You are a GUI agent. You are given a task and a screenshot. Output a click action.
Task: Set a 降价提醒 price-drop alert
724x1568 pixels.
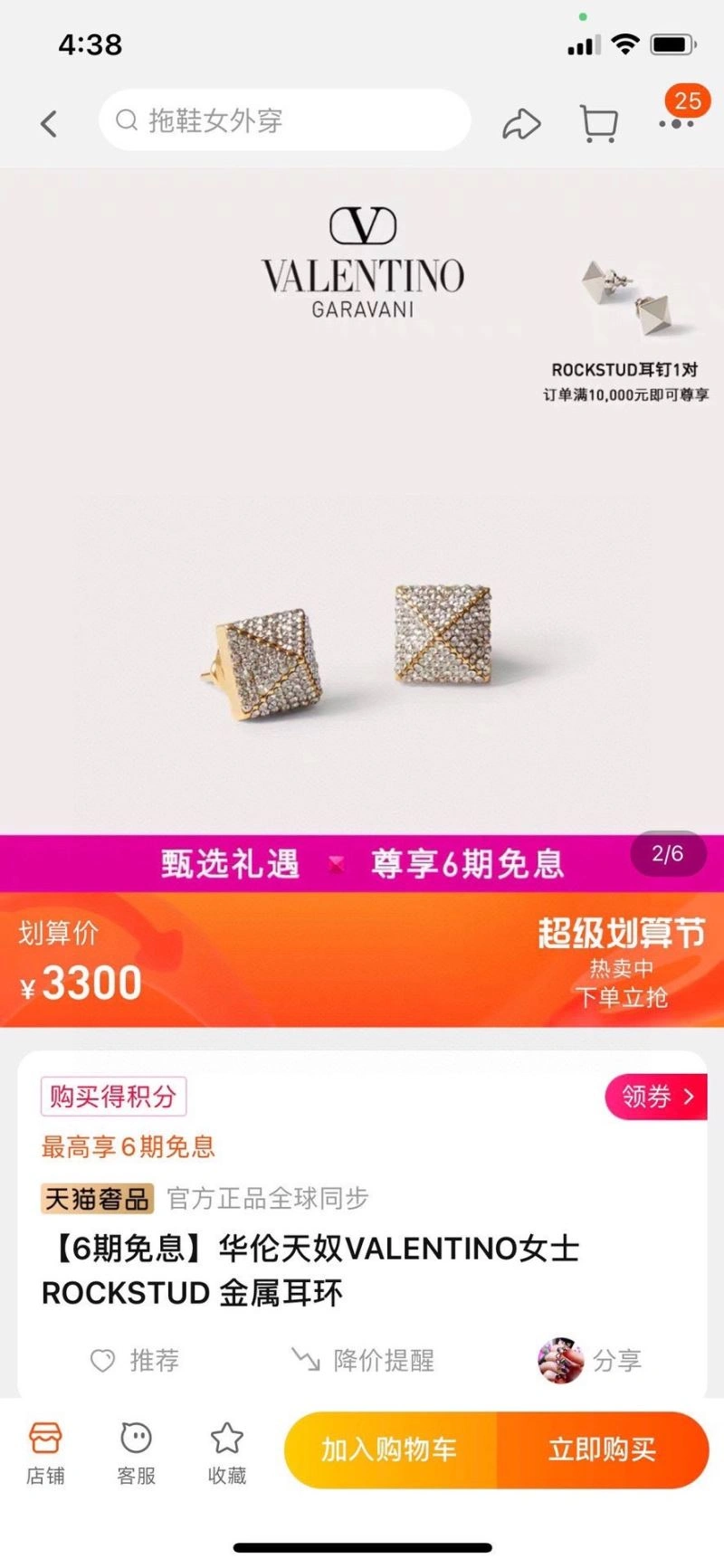pos(363,1360)
